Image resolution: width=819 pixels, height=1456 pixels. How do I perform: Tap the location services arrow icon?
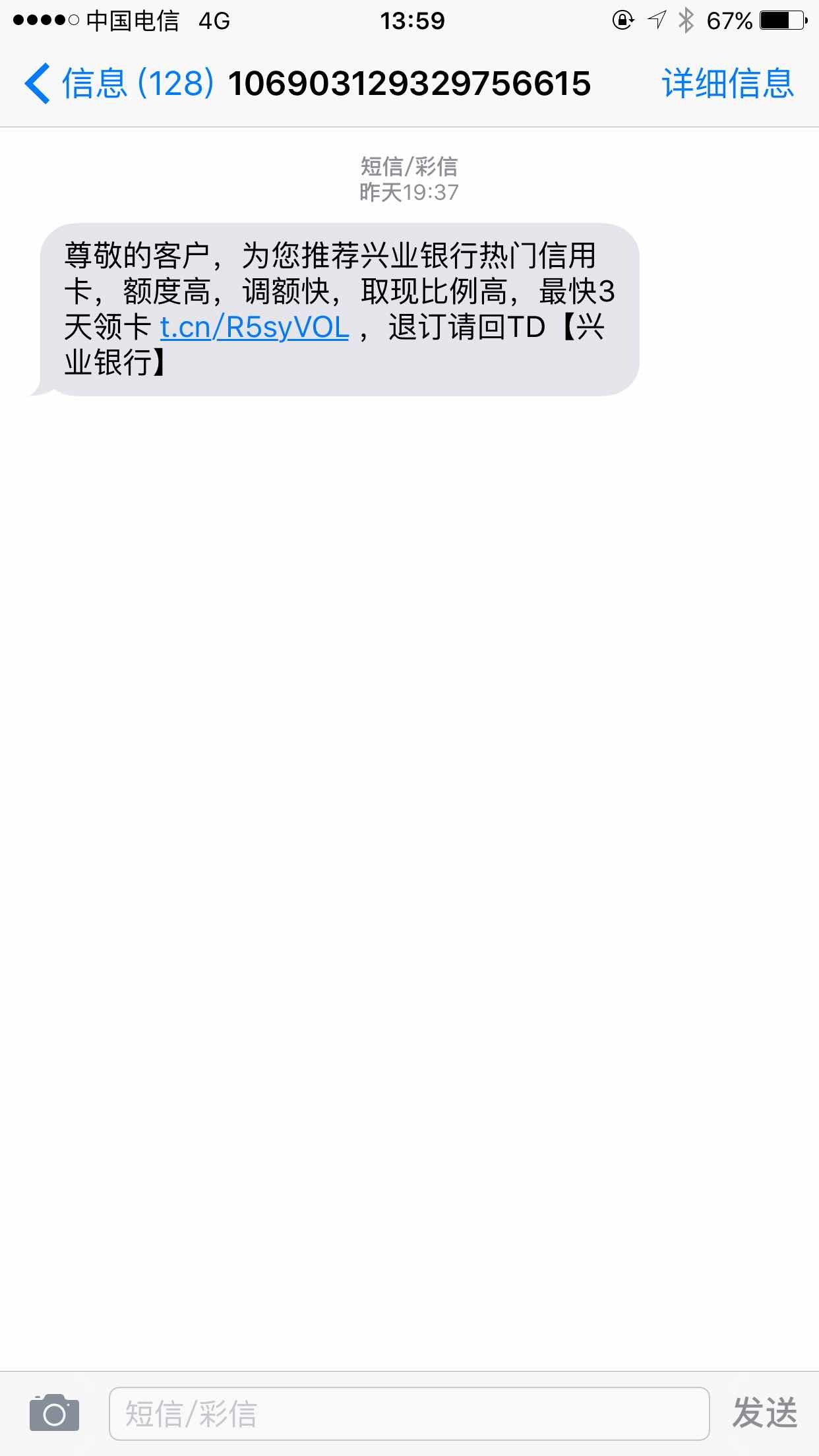click(x=655, y=21)
